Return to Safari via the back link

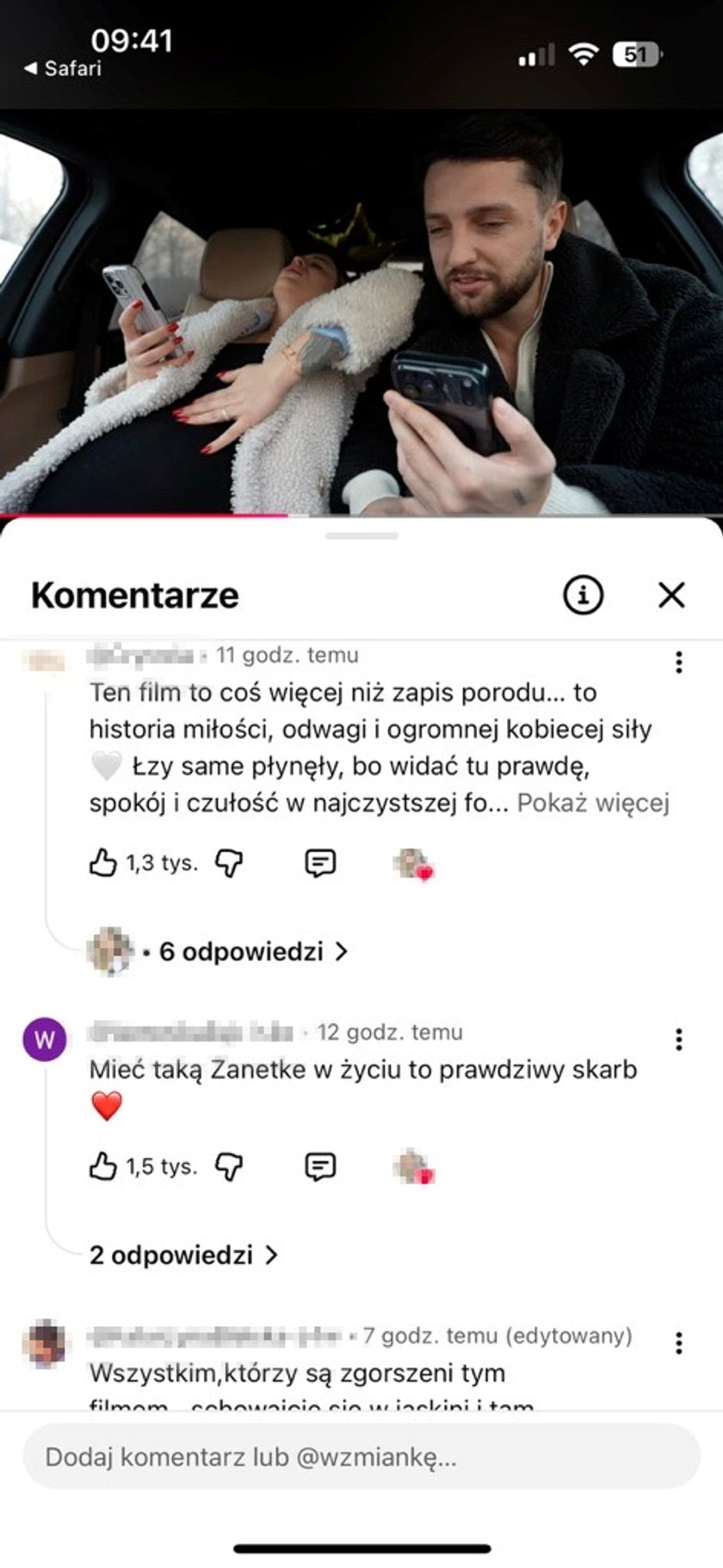click(64, 68)
